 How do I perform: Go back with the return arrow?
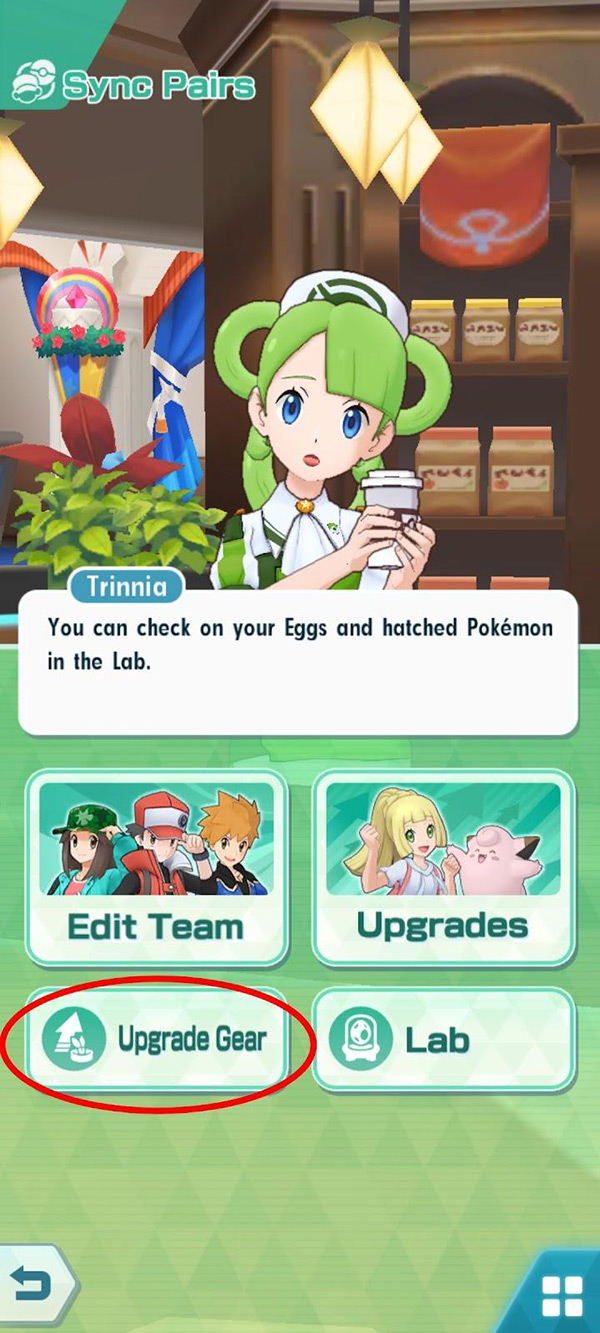click(35, 1284)
